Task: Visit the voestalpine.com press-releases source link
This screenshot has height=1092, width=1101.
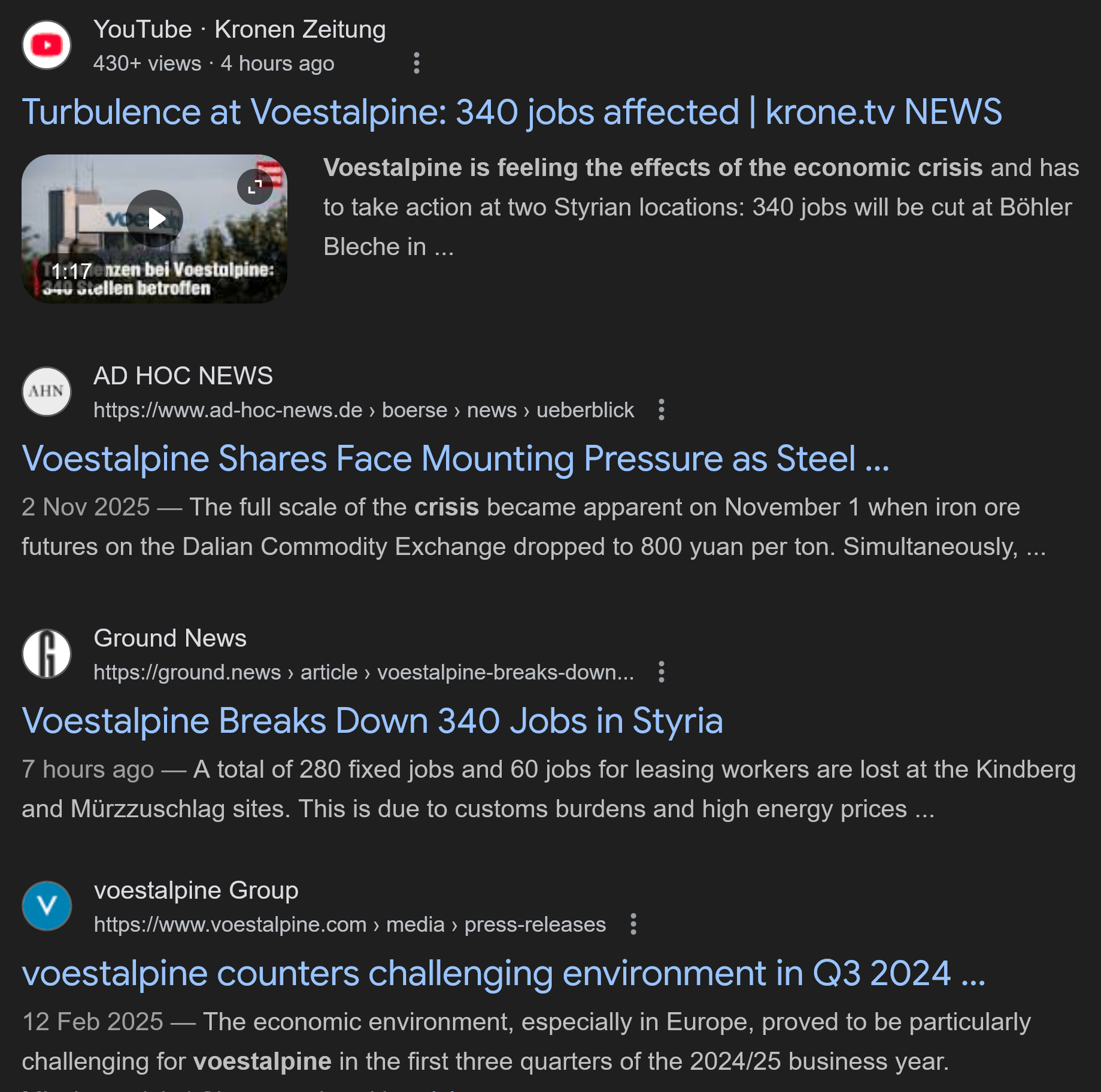Action: (350, 924)
